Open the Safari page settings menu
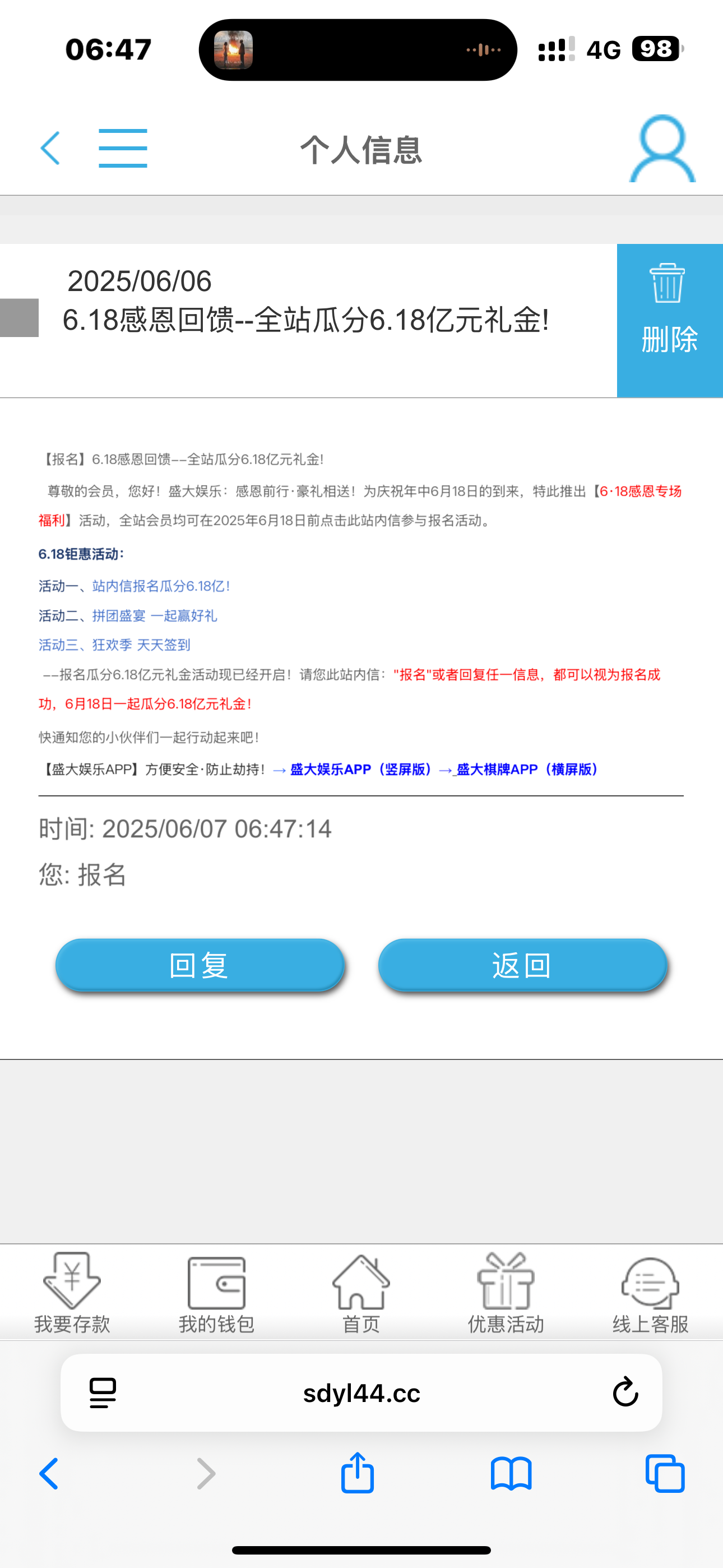723x1568 pixels. coord(103,1392)
